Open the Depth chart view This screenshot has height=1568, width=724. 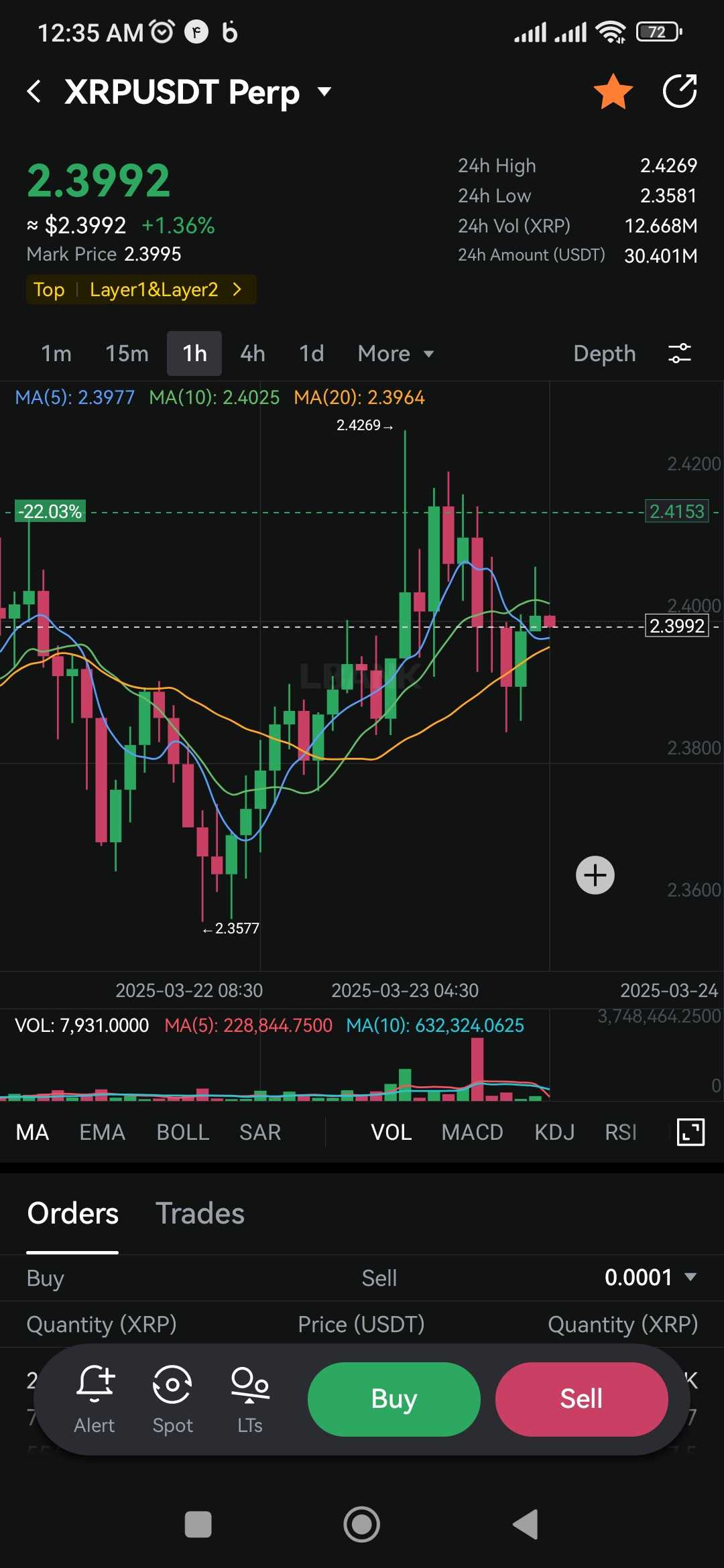tap(604, 353)
